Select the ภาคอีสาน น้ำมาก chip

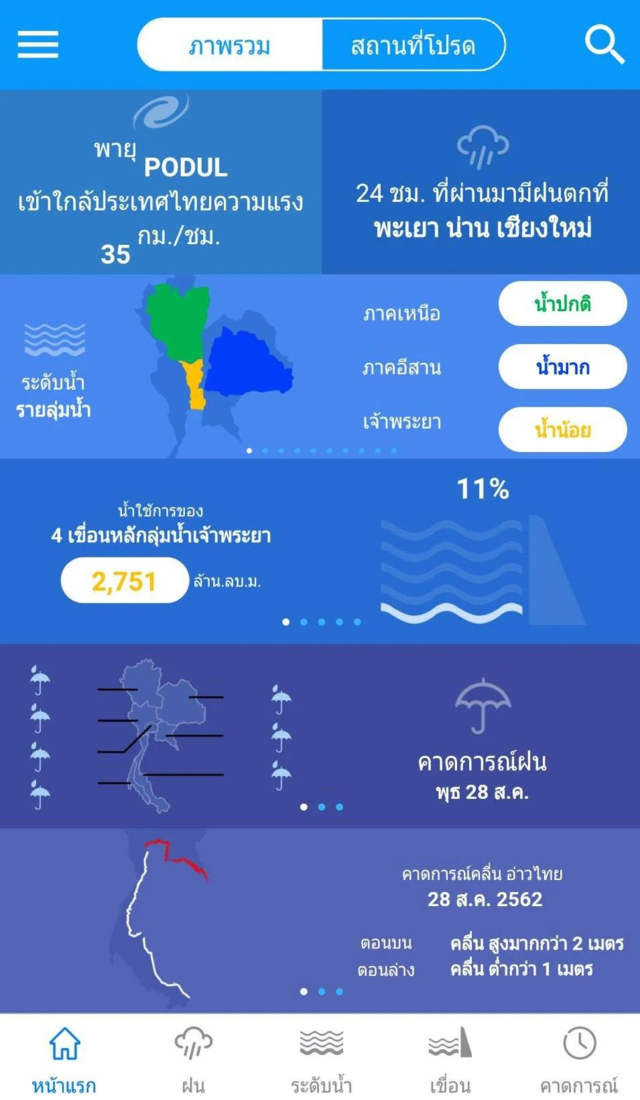point(562,367)
